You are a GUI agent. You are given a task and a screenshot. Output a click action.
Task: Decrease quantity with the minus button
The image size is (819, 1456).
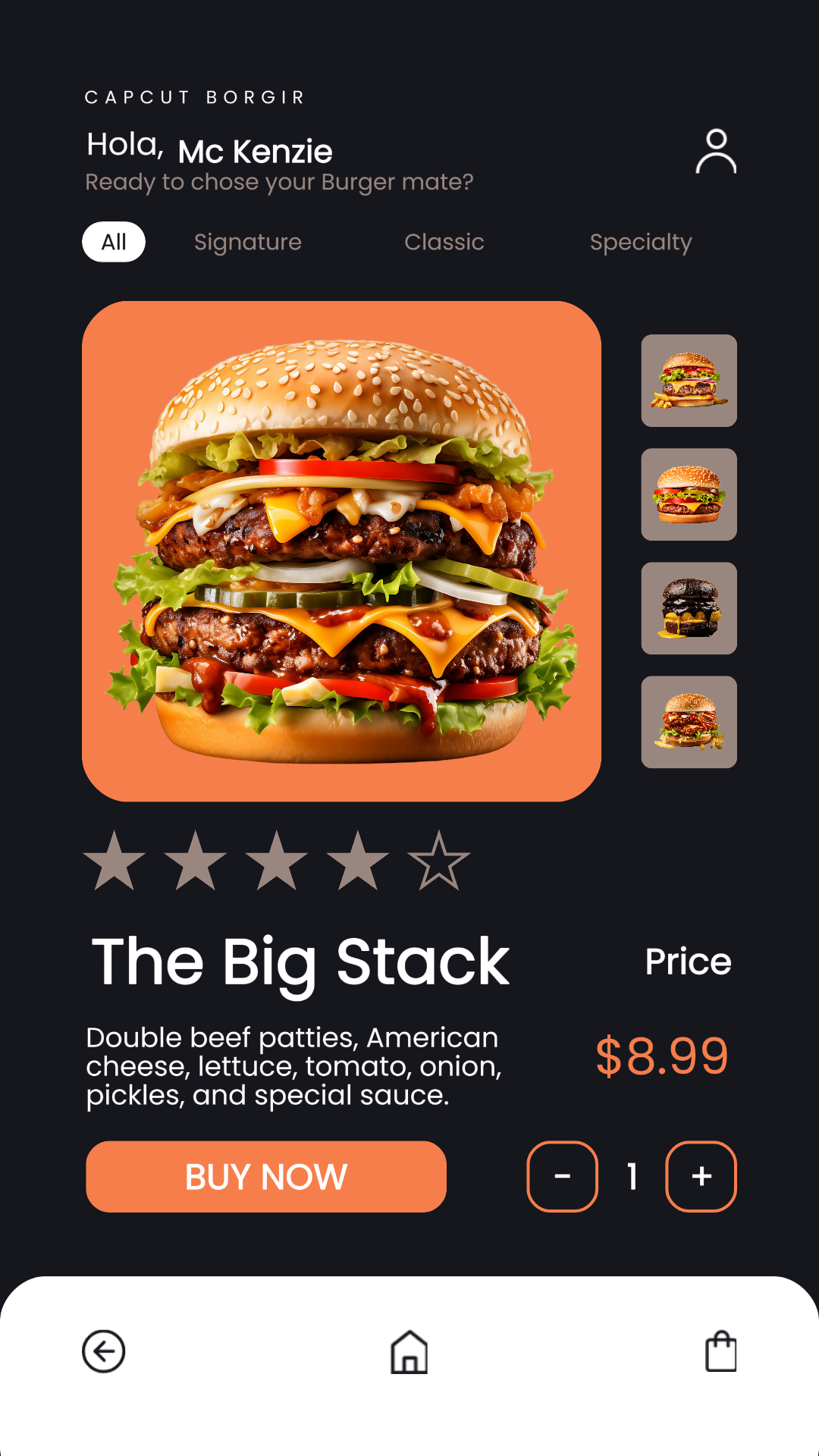(562, 1176)
